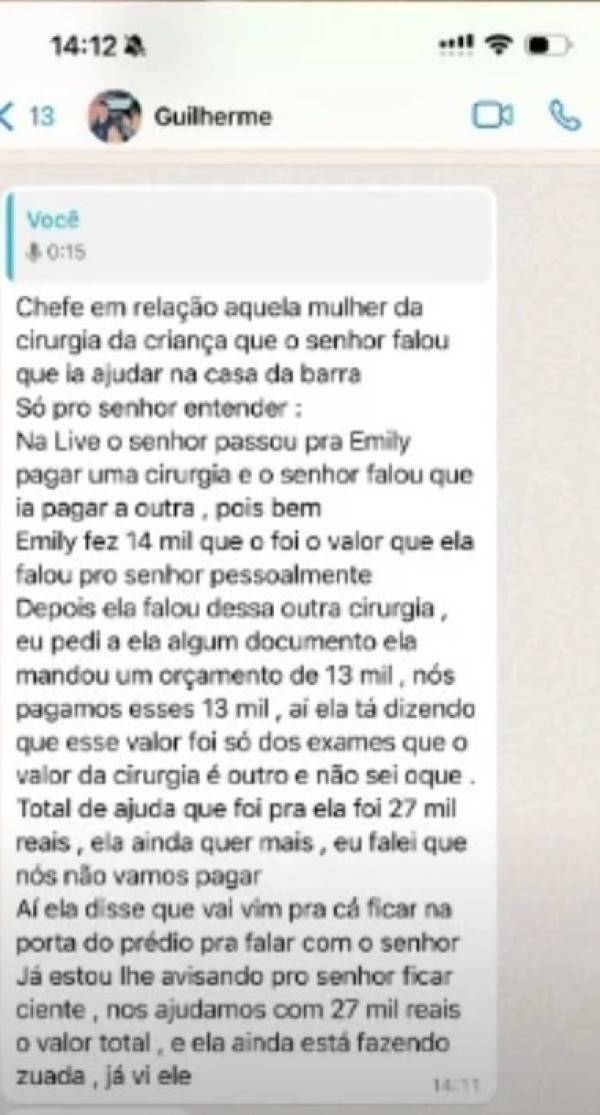Open Guilherme's contact info

(x=211, y=116)
